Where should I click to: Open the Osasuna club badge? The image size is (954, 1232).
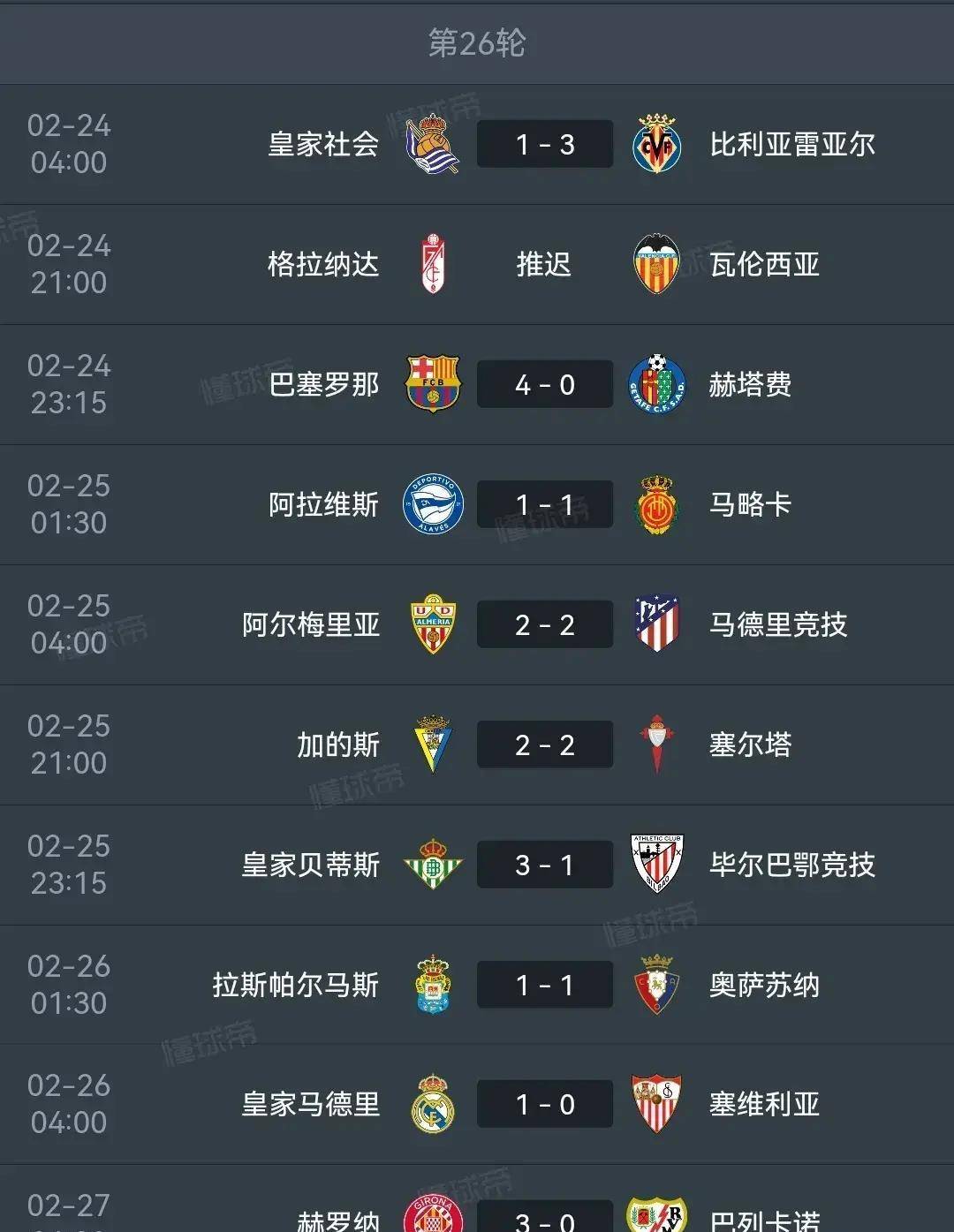pos(657,983)
